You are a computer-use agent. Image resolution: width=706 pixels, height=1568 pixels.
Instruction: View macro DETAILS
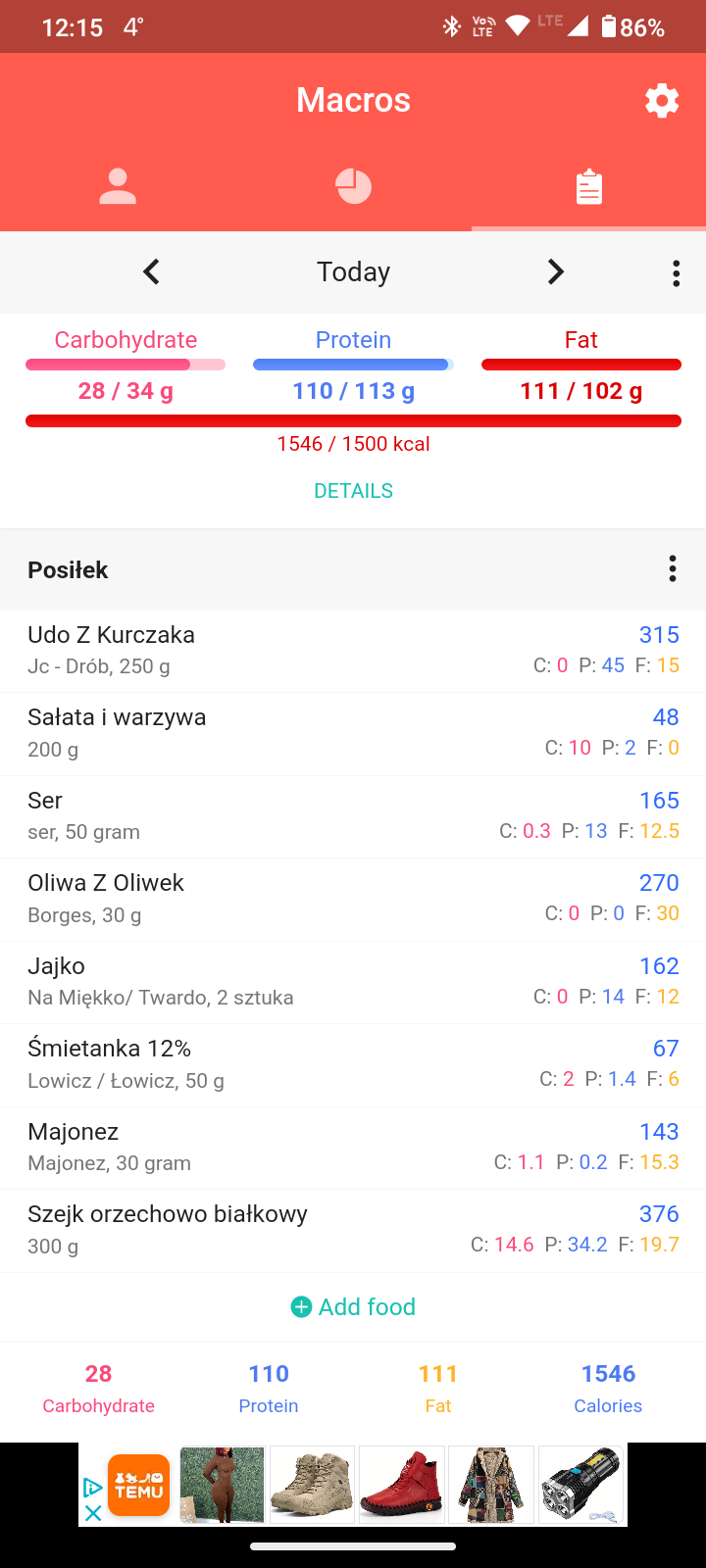[x=353, y=491]
